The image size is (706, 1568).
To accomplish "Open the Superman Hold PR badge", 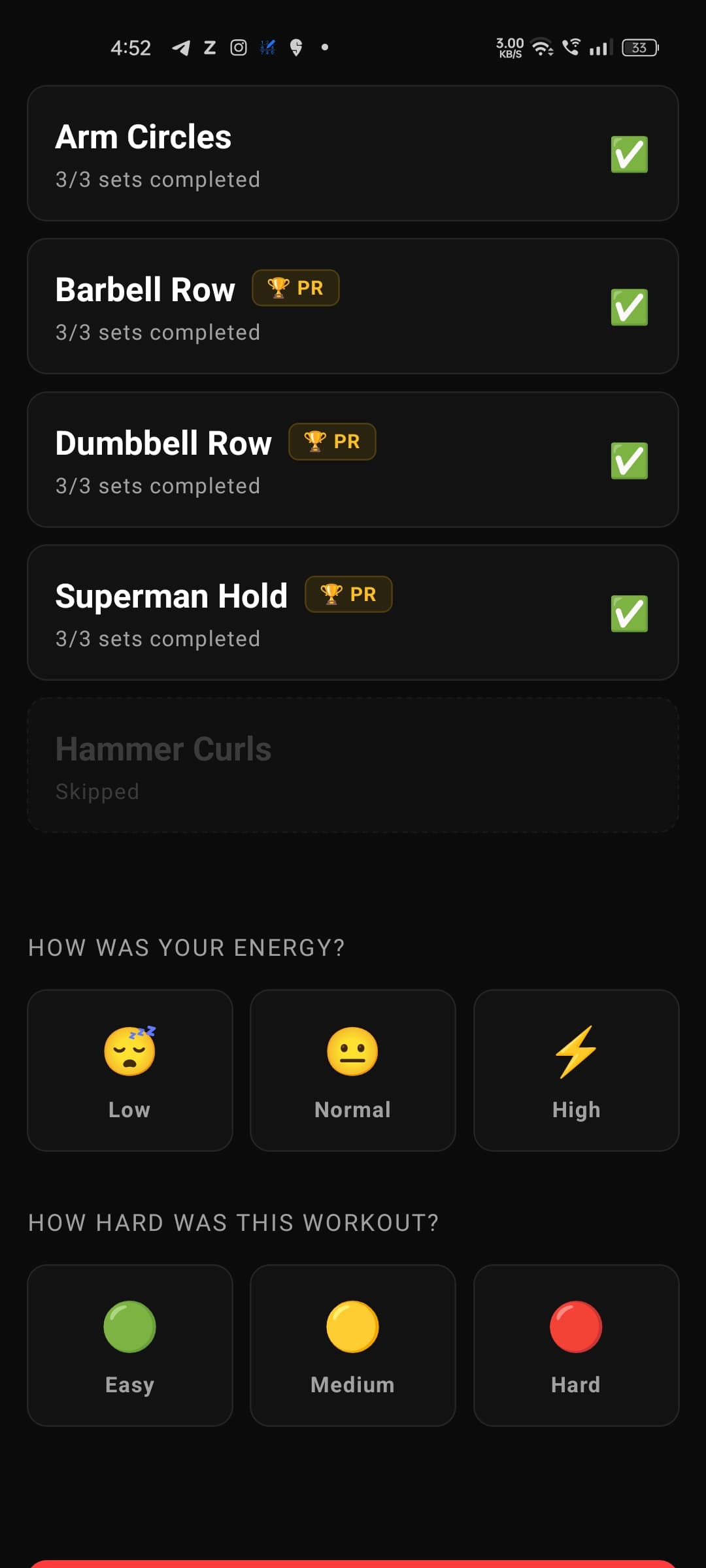I will click(x=349, y=595).
